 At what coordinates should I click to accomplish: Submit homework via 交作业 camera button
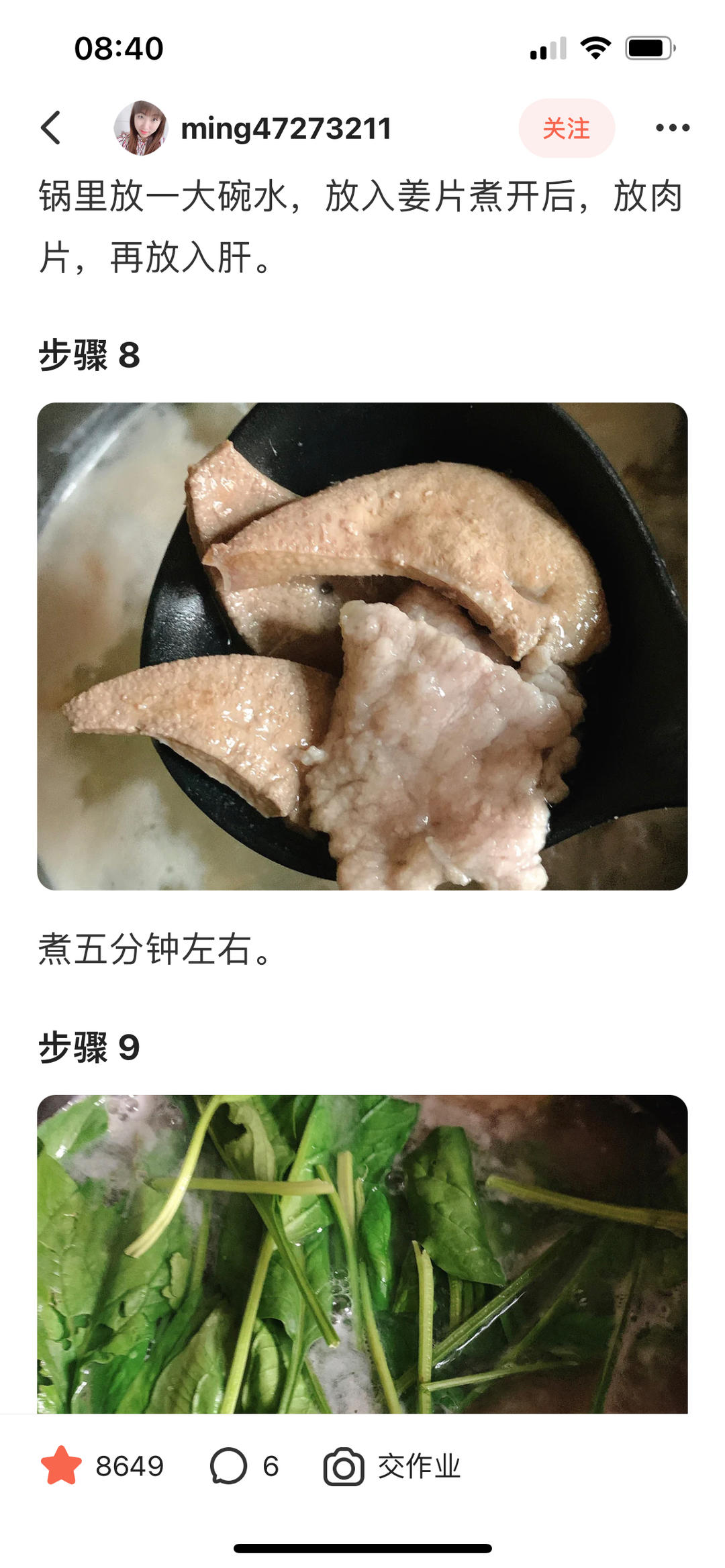[391, 1466]
